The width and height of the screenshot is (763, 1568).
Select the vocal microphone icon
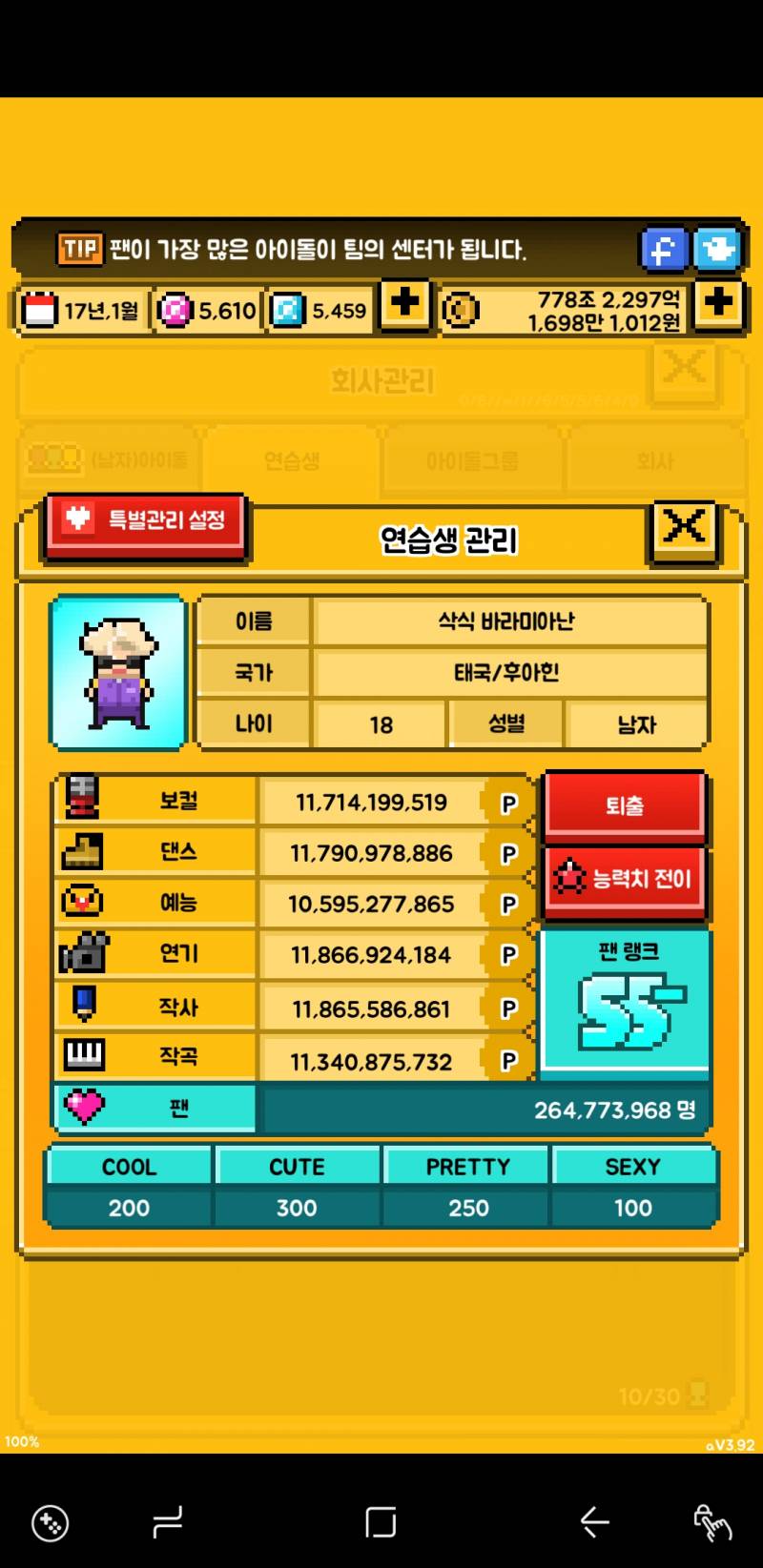click(x=84, y=801)
